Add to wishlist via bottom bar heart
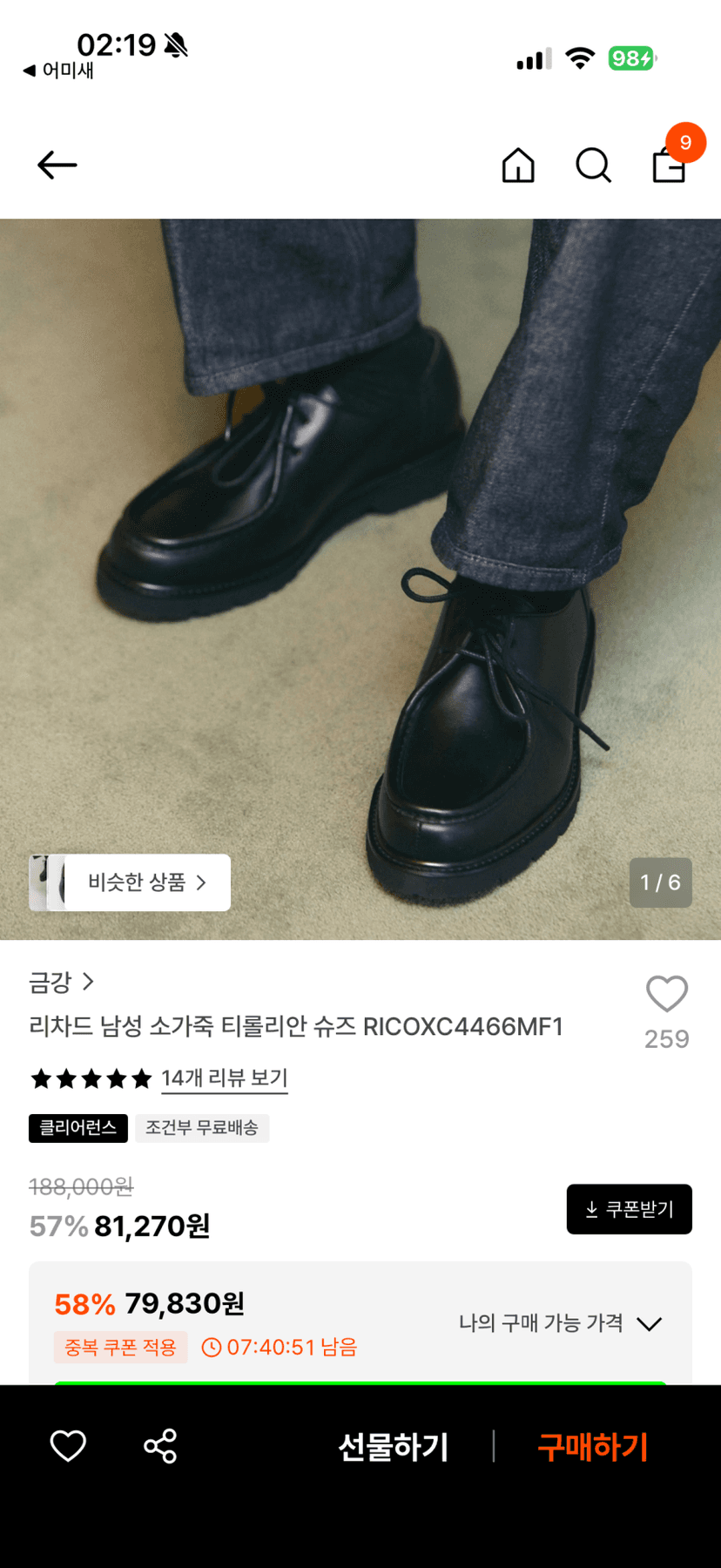Screen dimensions: 721x1568 click(68, 1446)
